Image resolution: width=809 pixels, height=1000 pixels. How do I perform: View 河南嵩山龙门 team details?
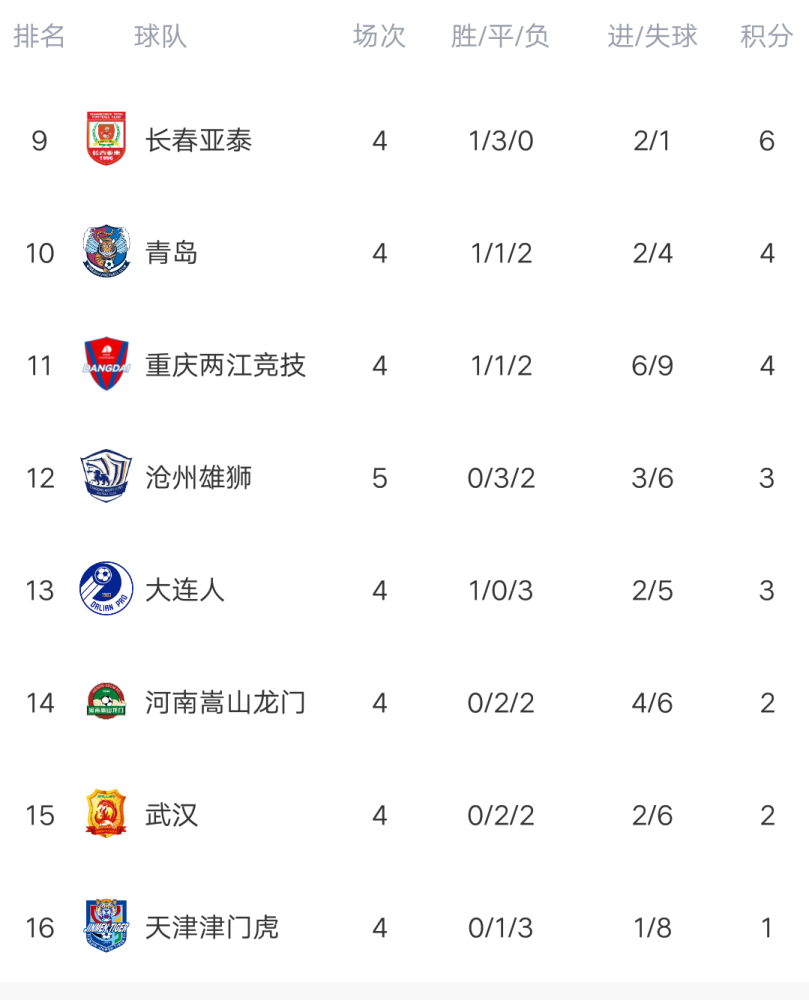pos(225,703)
